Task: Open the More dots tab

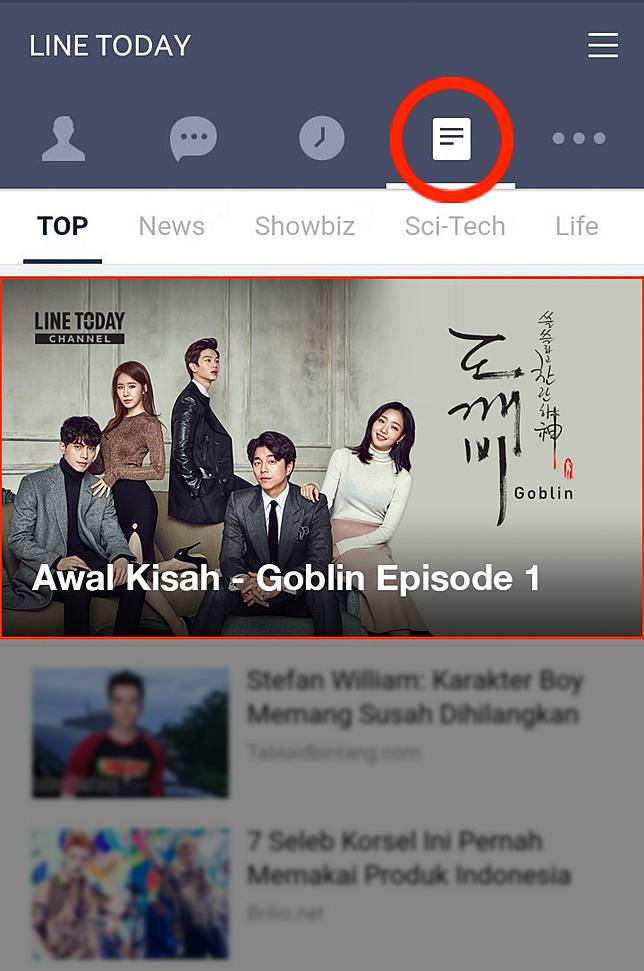Action: click(x=579, y=139)
